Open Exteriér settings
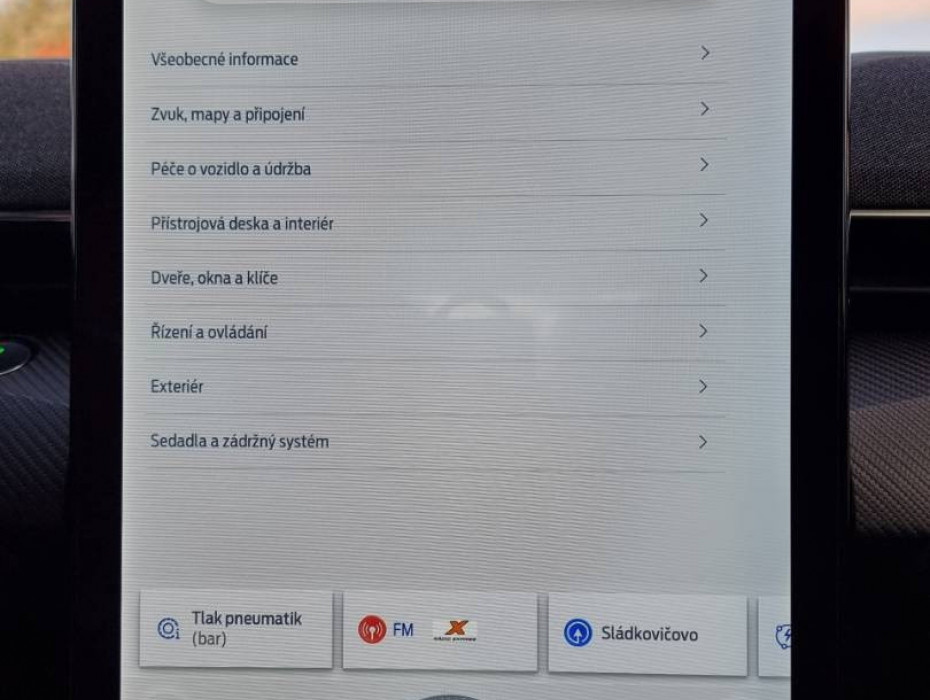 coord(430,386)
